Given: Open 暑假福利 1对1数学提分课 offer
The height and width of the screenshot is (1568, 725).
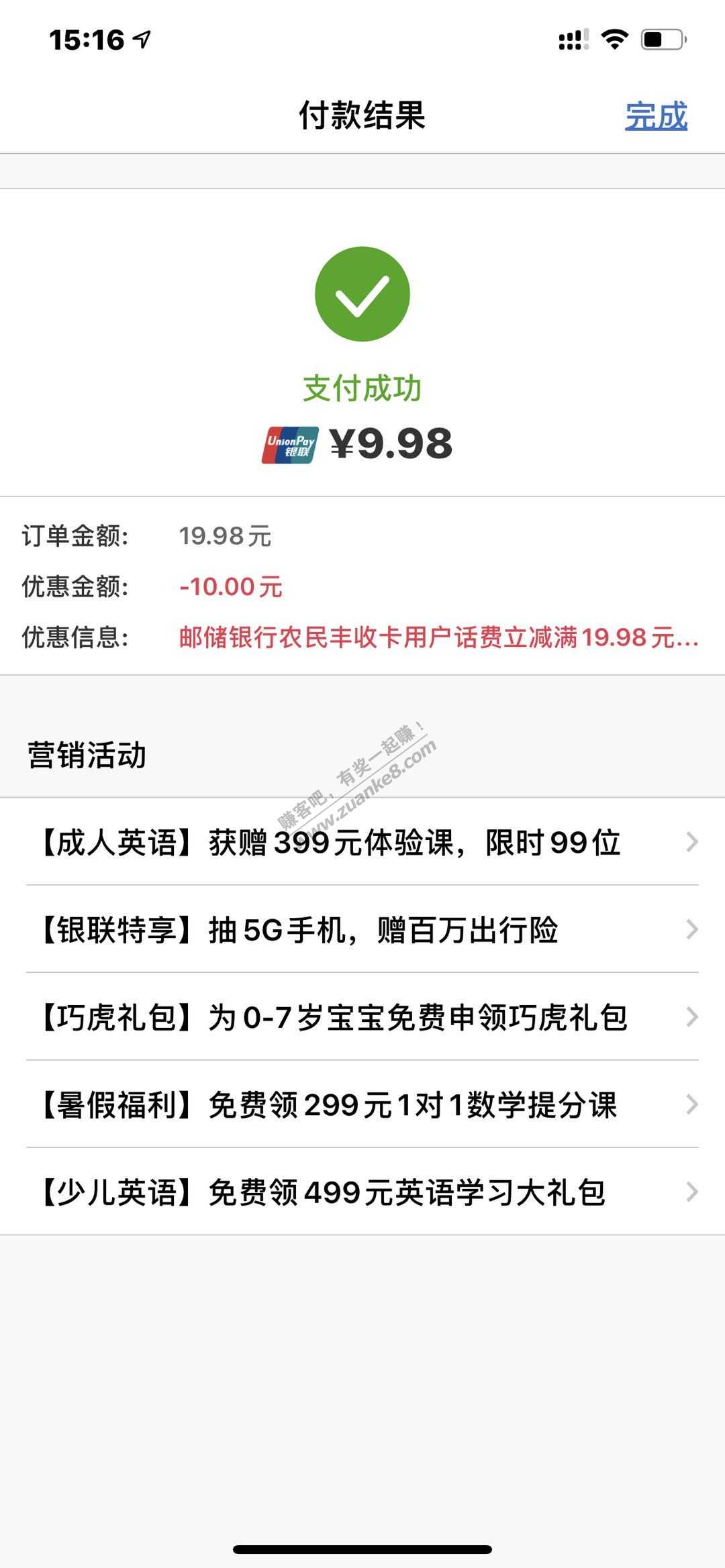Looking at the screenshot, I should pos(362,1104).
